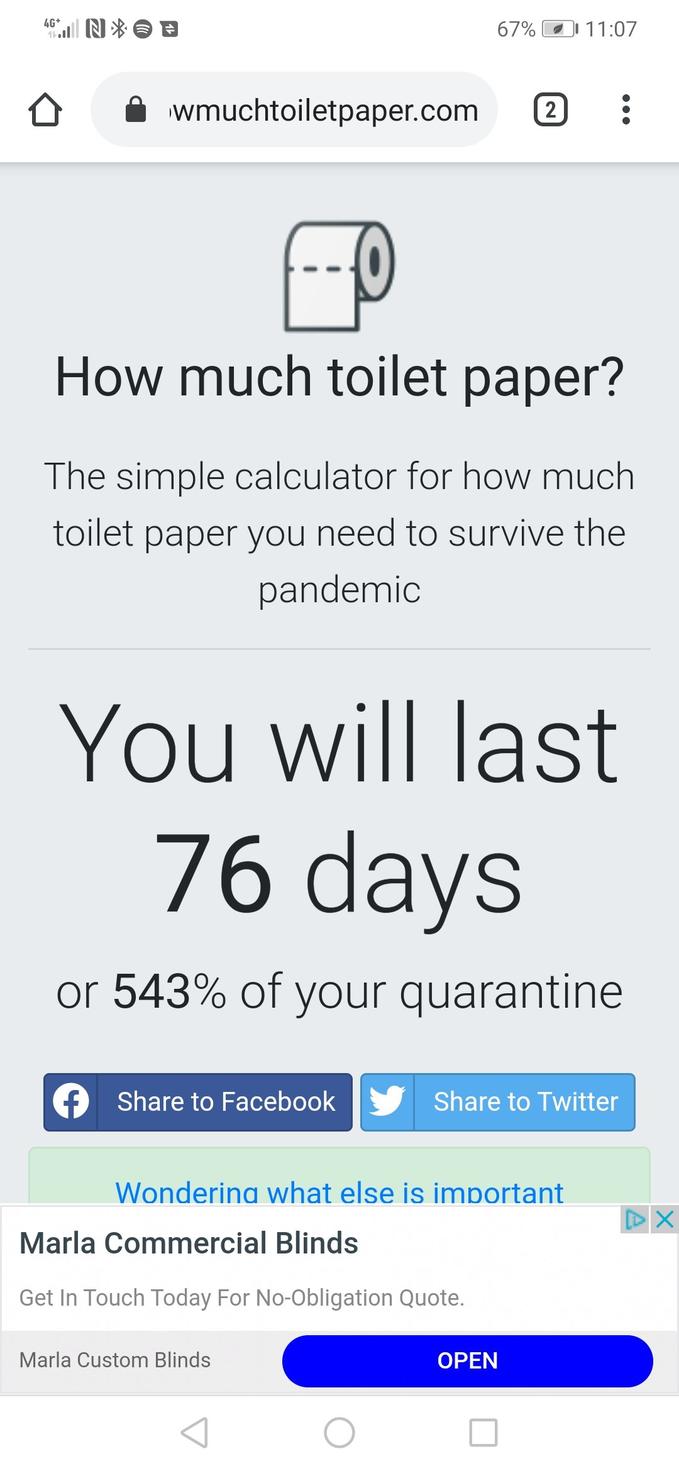The image size is (679, 1471).
Task: Share result to Facebook
Action: click(198, 1101)
